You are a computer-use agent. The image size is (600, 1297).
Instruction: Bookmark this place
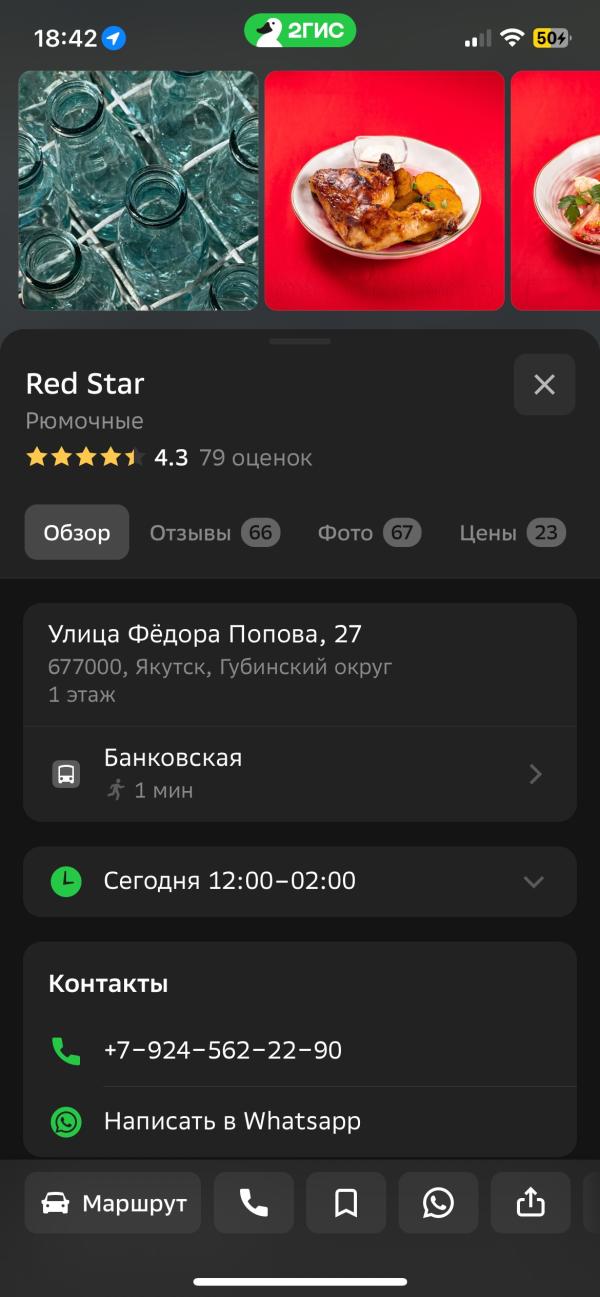point(346,1203)
